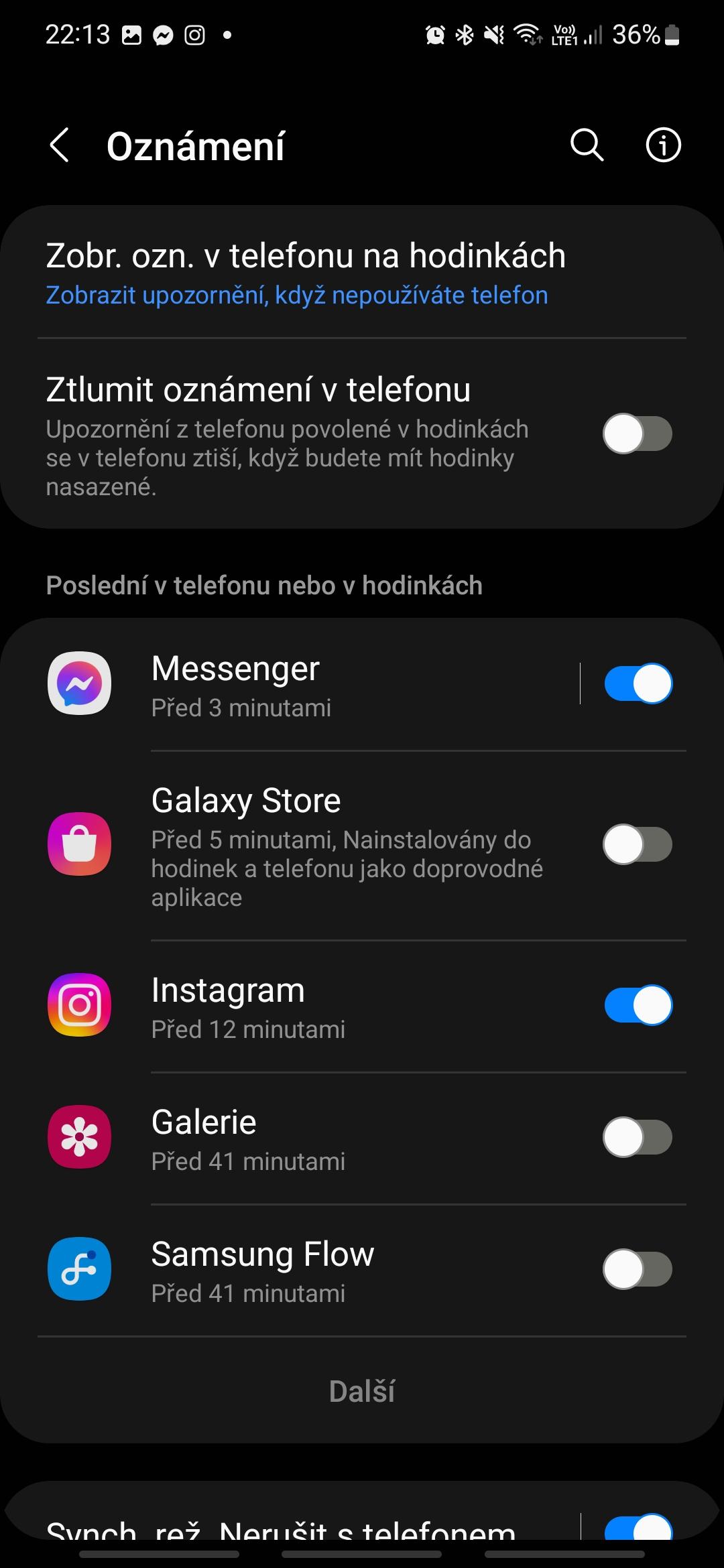Disable Instagram notifications switch
Image resolution: width=724 pixels, height=1568 pixels.
(638, 1005)
